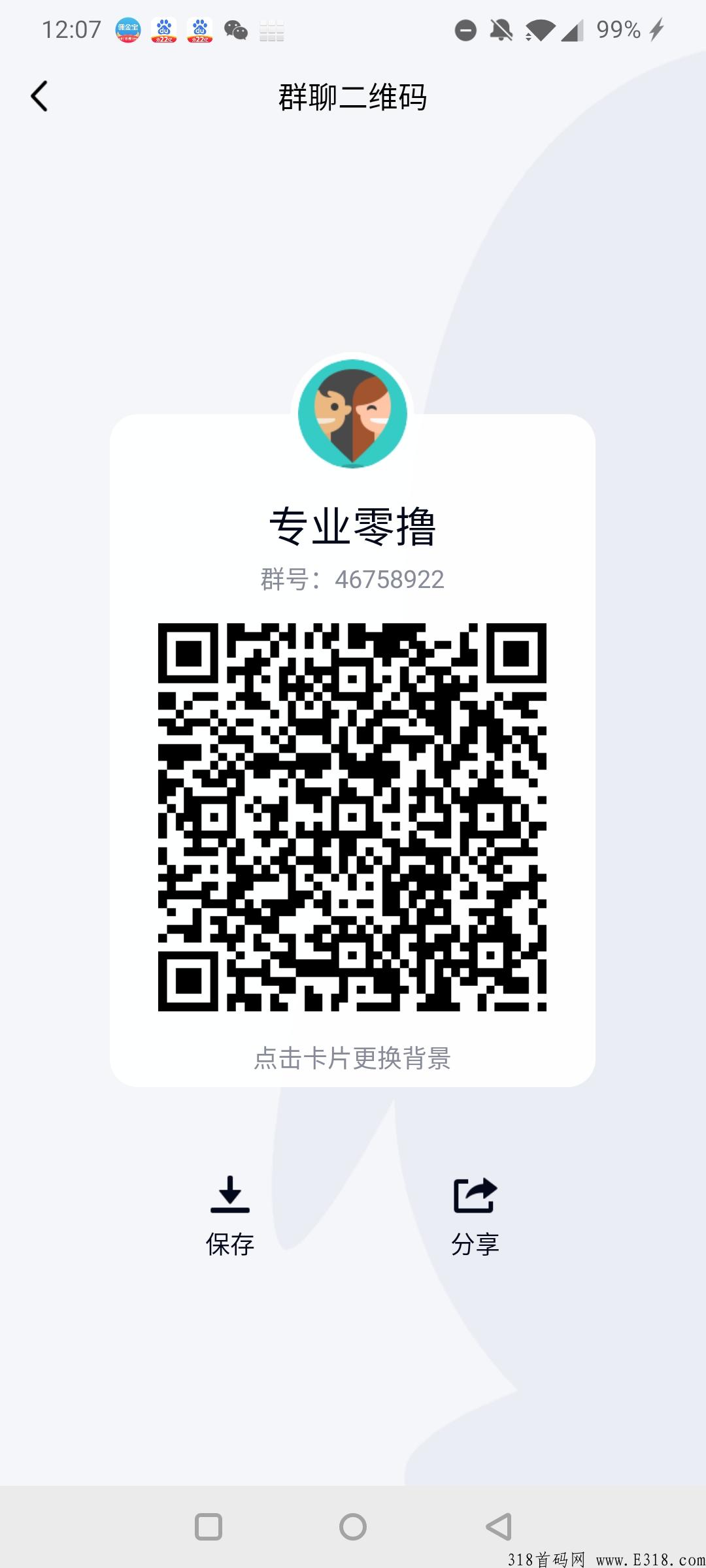Viewport: 706px width, 1568px height.
Task: Tap the back arrow to leave QR screen
Action: point(39,96)
